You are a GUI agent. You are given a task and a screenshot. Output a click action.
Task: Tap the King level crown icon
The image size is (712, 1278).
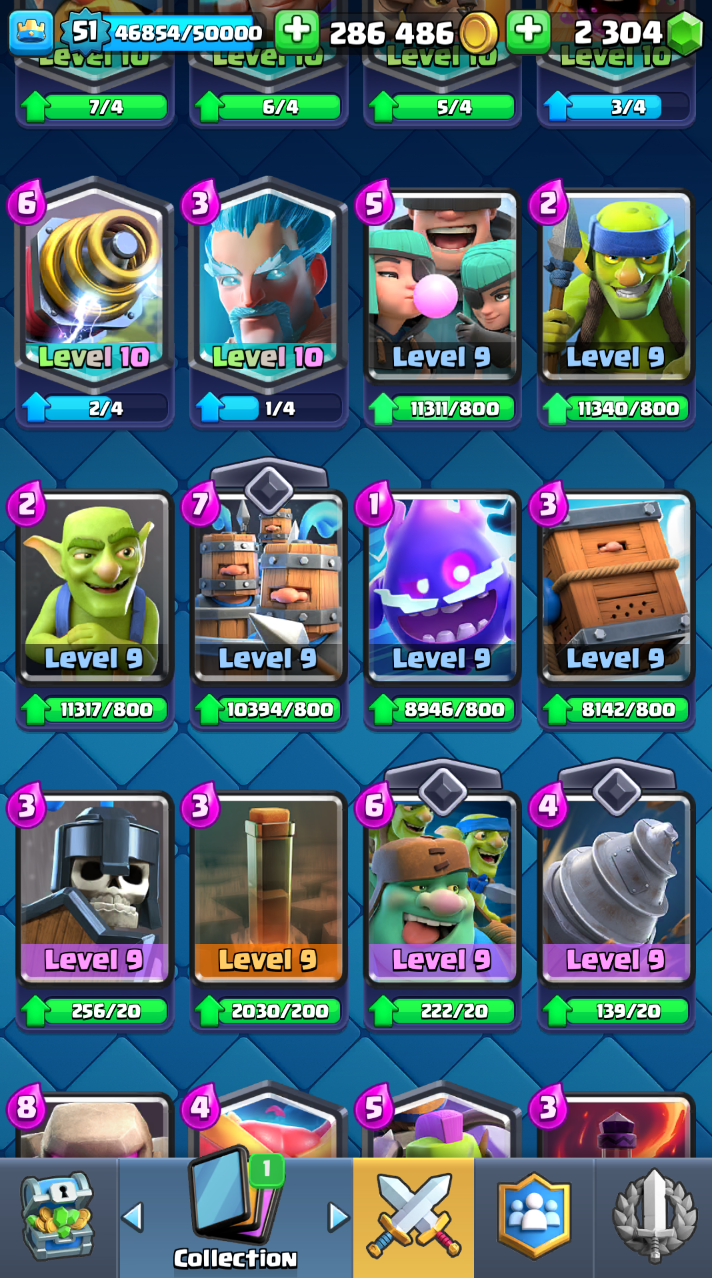[x=31, y=32]
